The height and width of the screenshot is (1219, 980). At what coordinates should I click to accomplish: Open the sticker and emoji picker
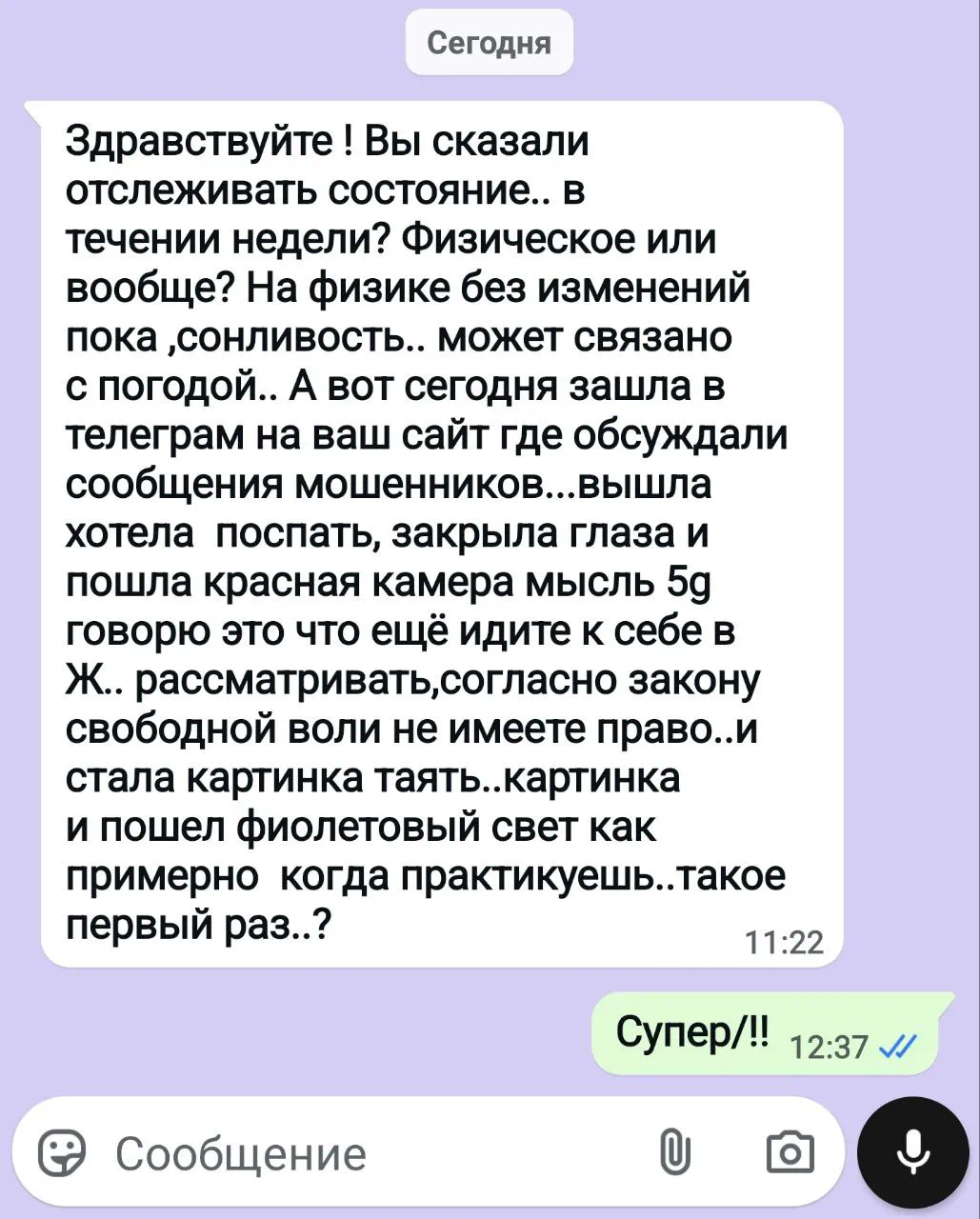coord(64,1154)
